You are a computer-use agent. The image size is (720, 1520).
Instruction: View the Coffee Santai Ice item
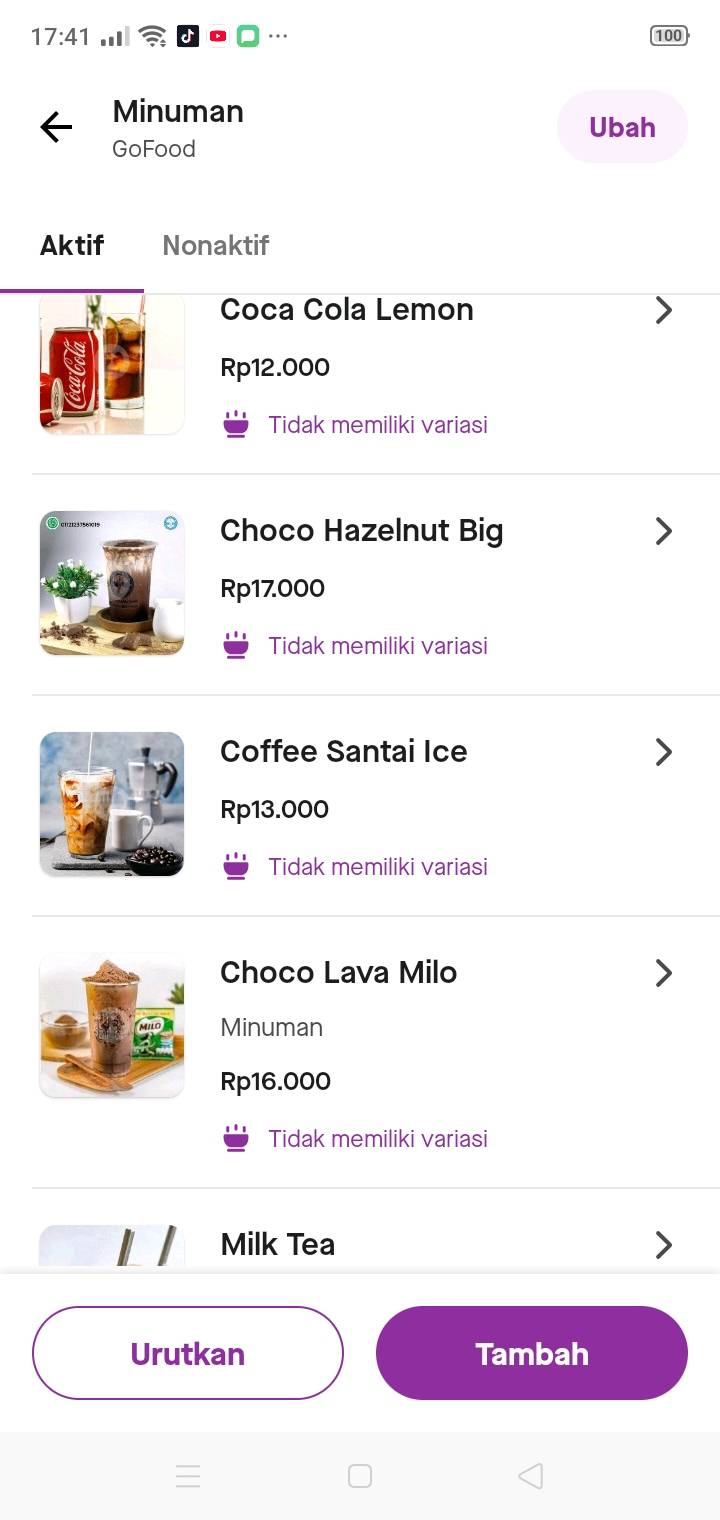(x=360, y=806)
